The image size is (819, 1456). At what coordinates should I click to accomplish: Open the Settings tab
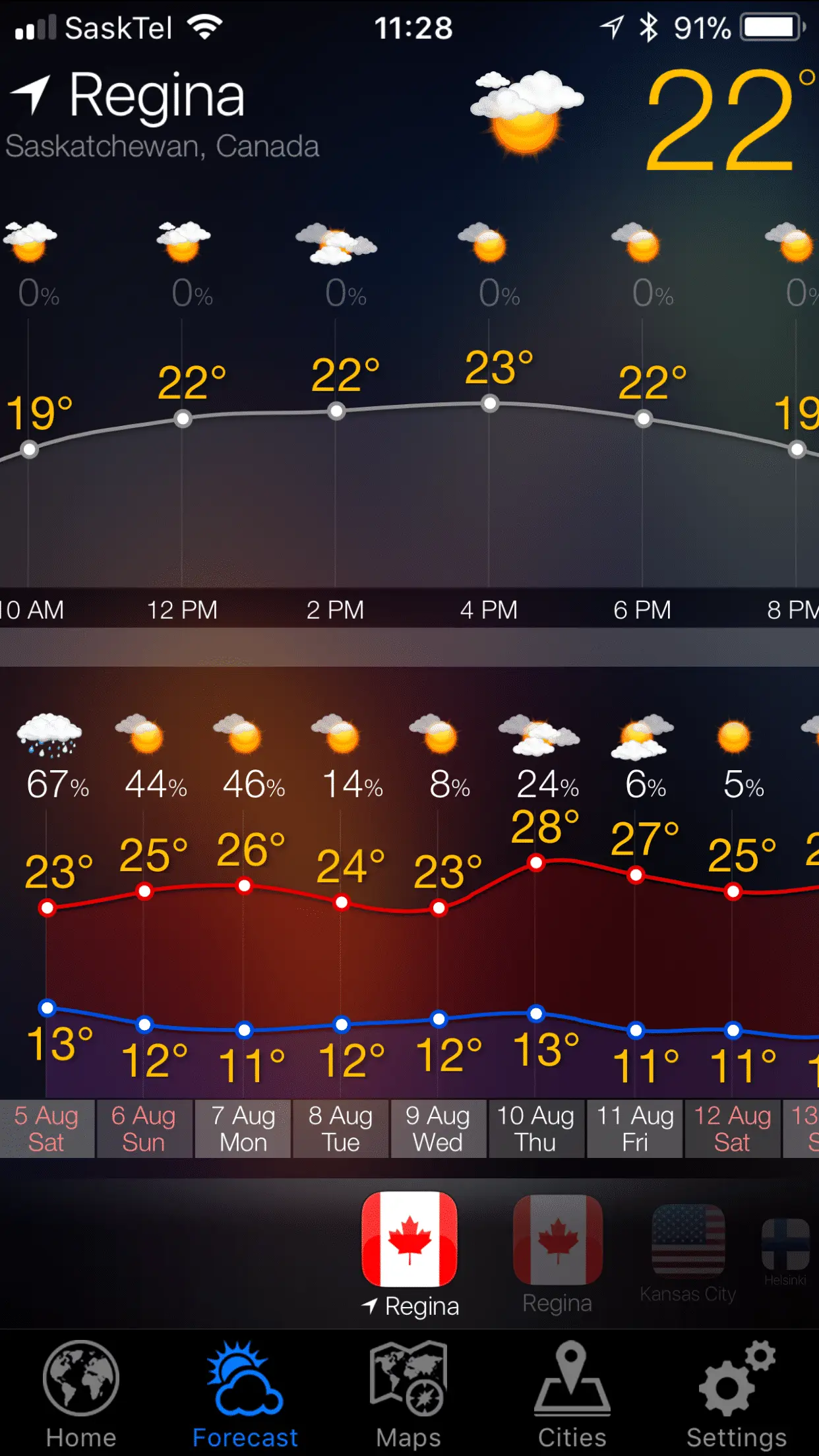coord(736,1393)
